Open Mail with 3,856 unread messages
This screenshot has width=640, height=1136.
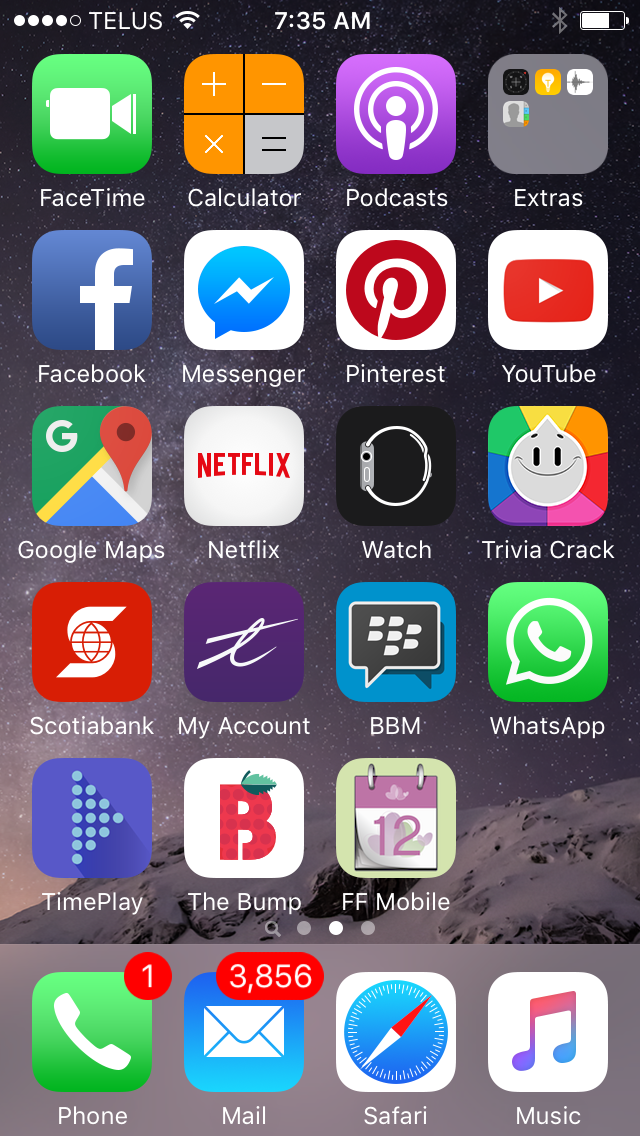[244, 1032]
